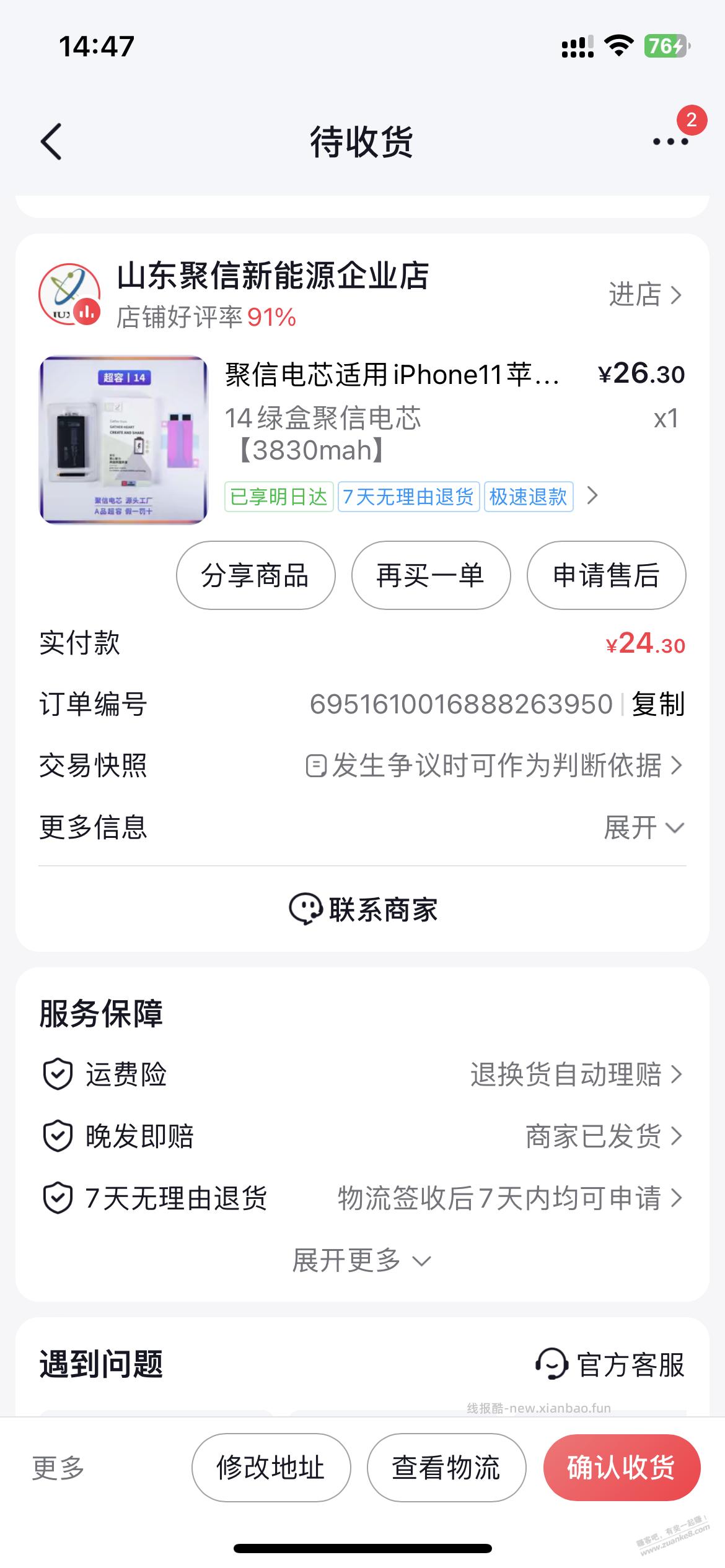Tap the battery charging indicator
This screenshot has width=725, height=1568.
tap(666, 45)
